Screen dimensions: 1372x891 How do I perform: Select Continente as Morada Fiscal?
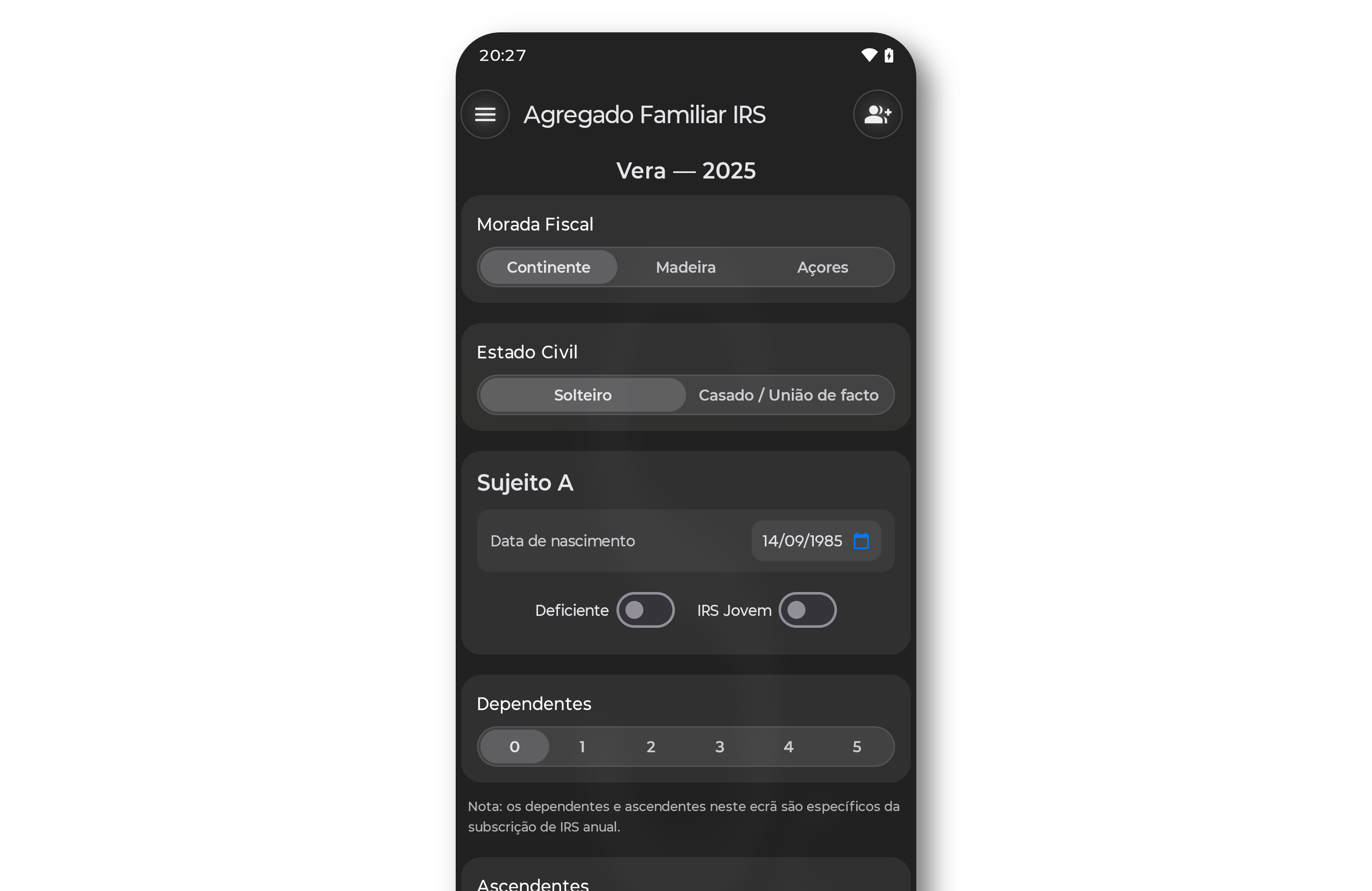(548, 267)
